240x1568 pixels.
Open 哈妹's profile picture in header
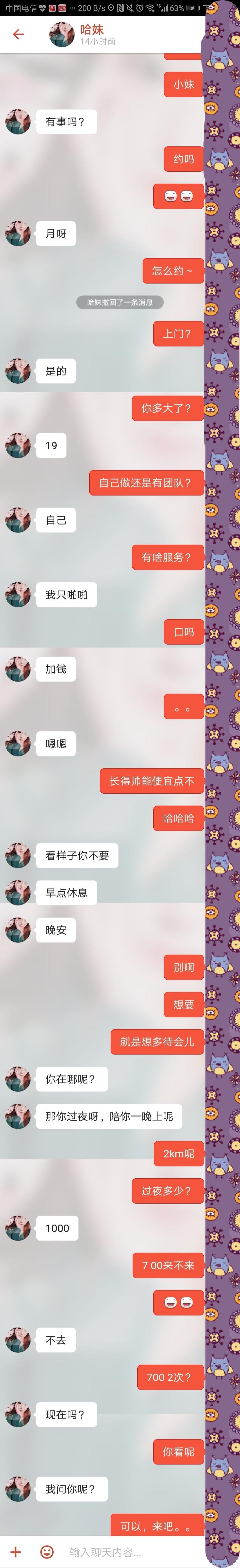62,35
